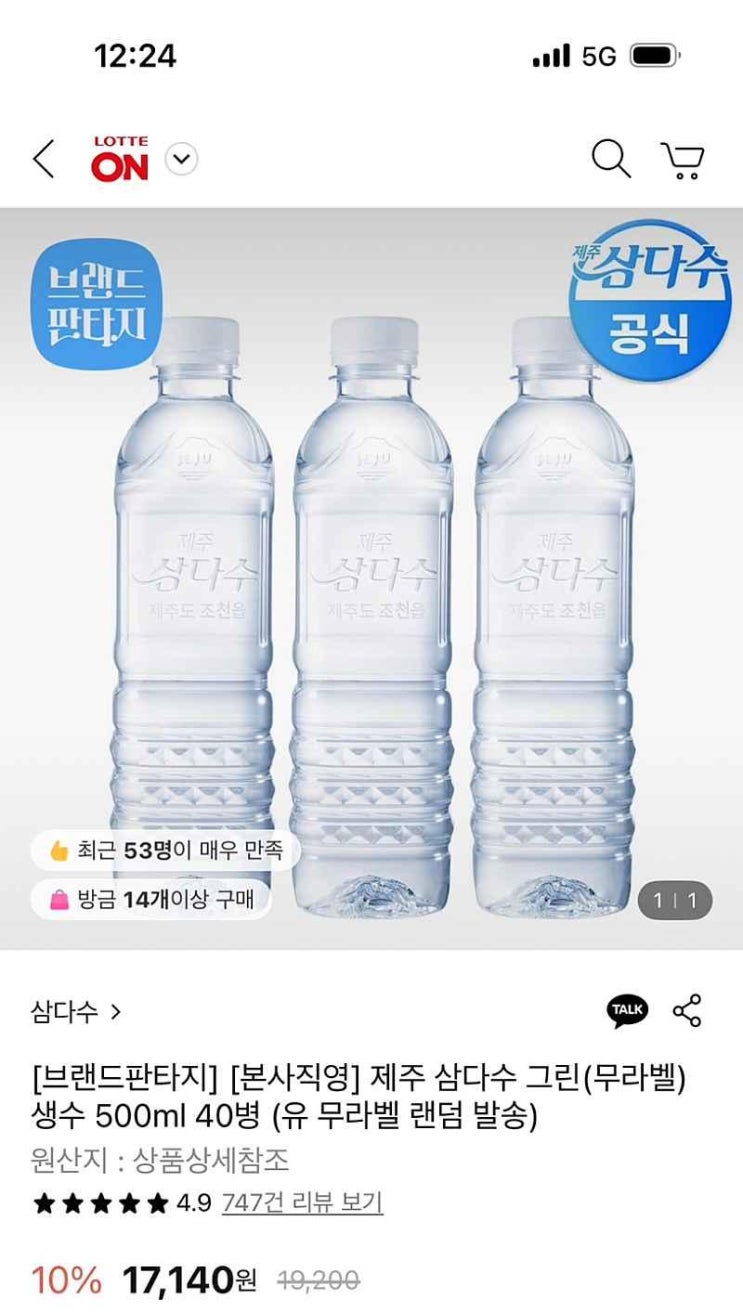Tap the share icon

(x=687, y=1011)
